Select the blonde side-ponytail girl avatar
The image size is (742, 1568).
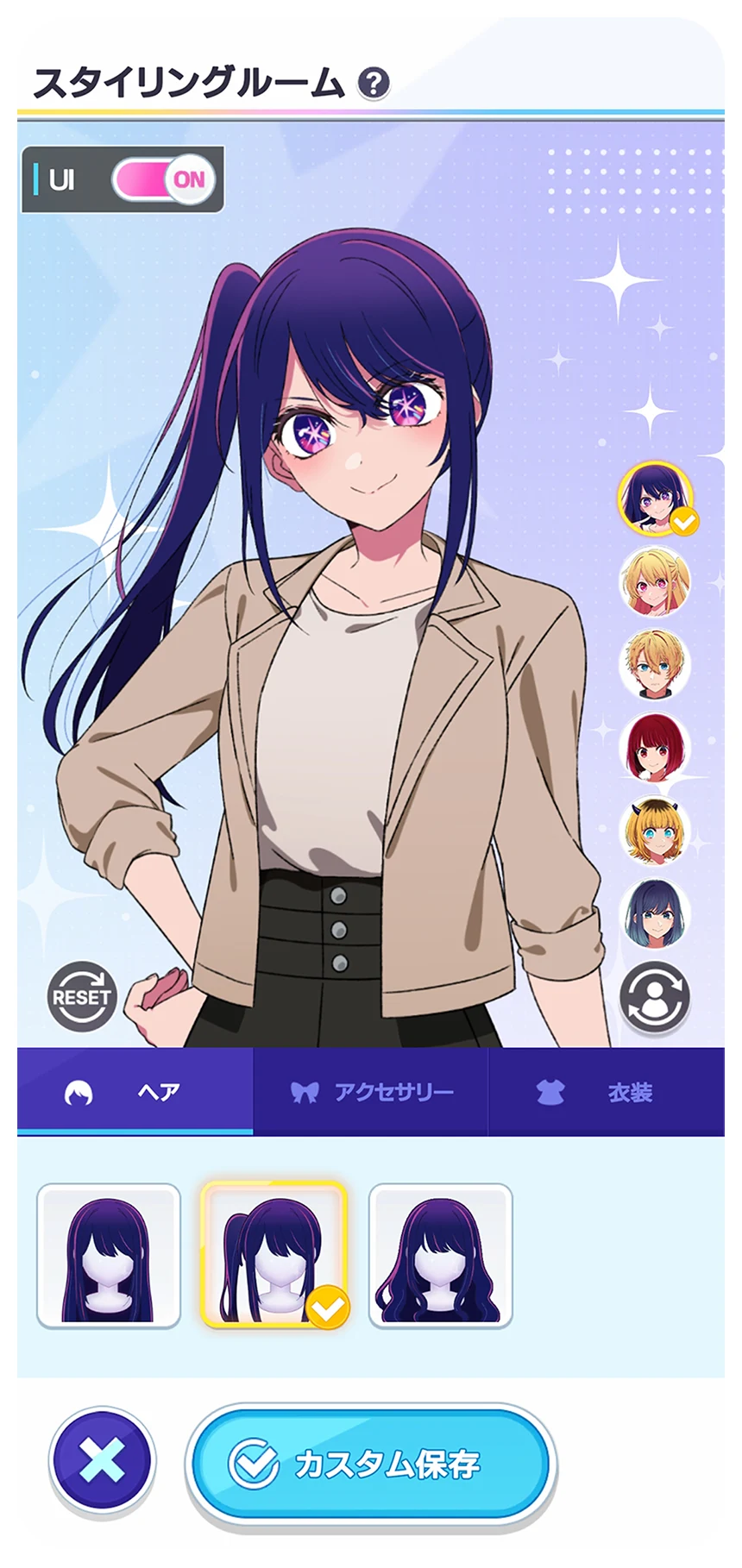coord(655,582)
